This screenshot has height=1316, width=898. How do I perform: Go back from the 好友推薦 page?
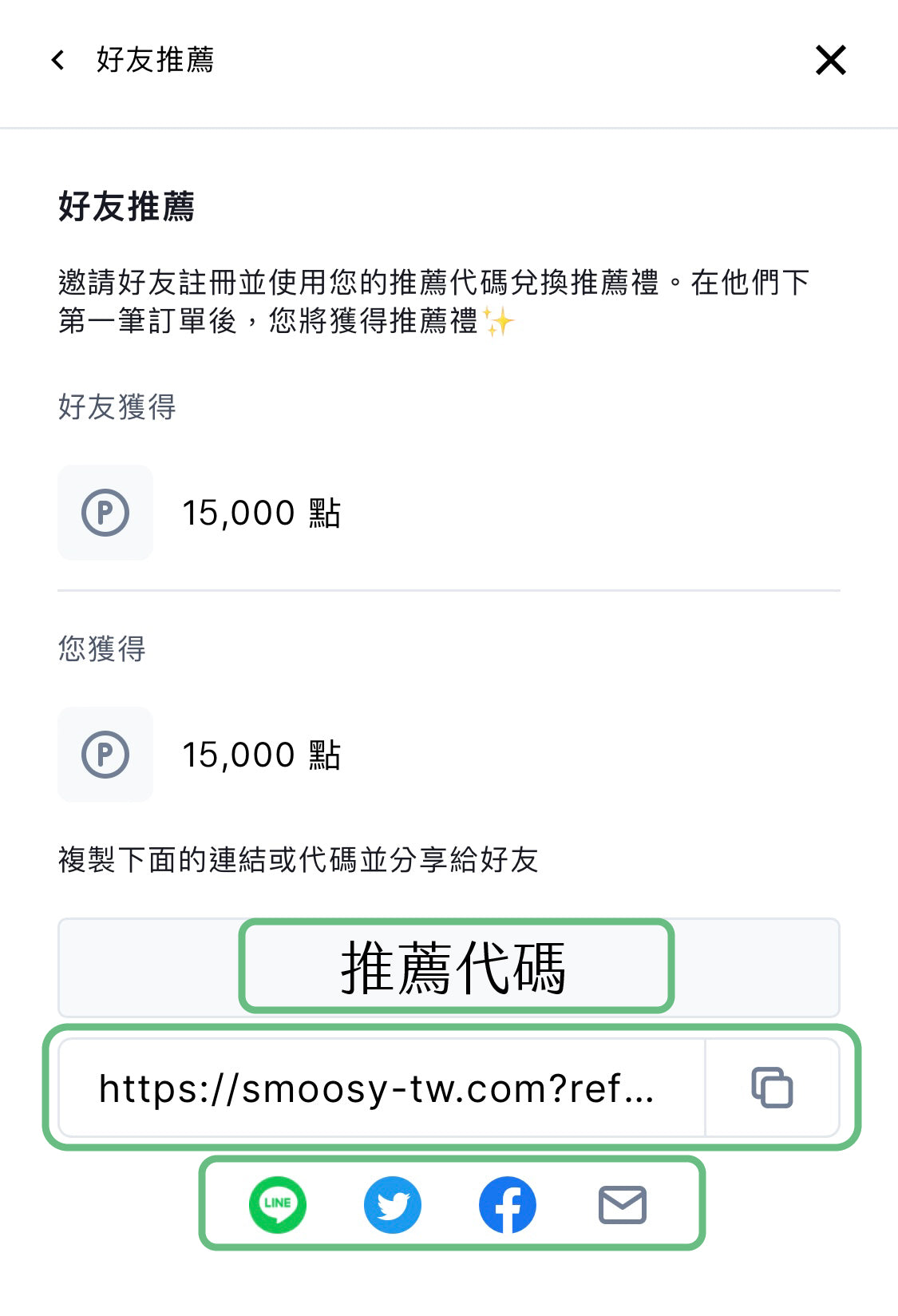[x=58, y=60]
